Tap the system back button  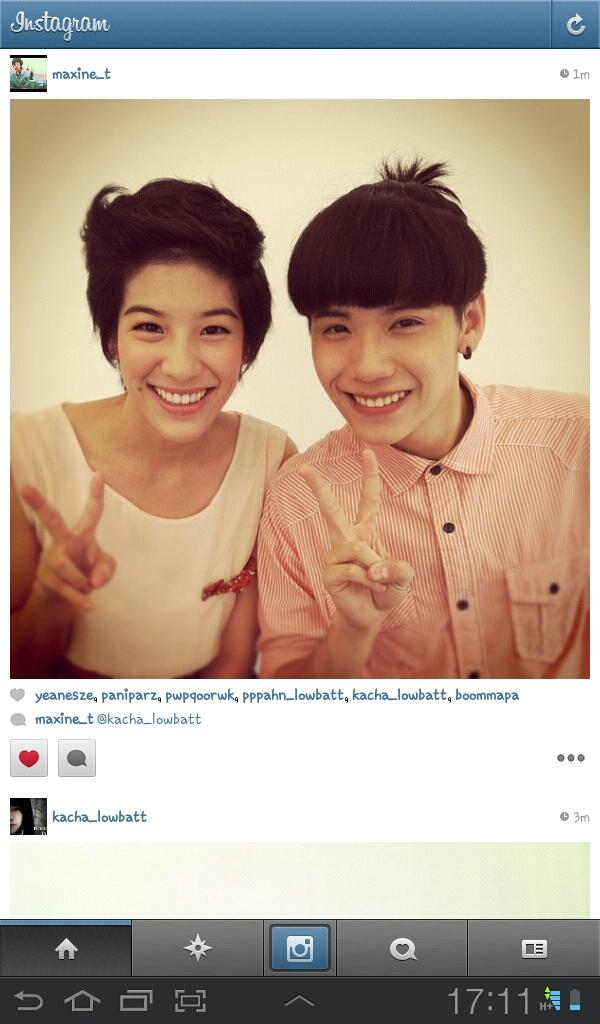coord(28,1000)
